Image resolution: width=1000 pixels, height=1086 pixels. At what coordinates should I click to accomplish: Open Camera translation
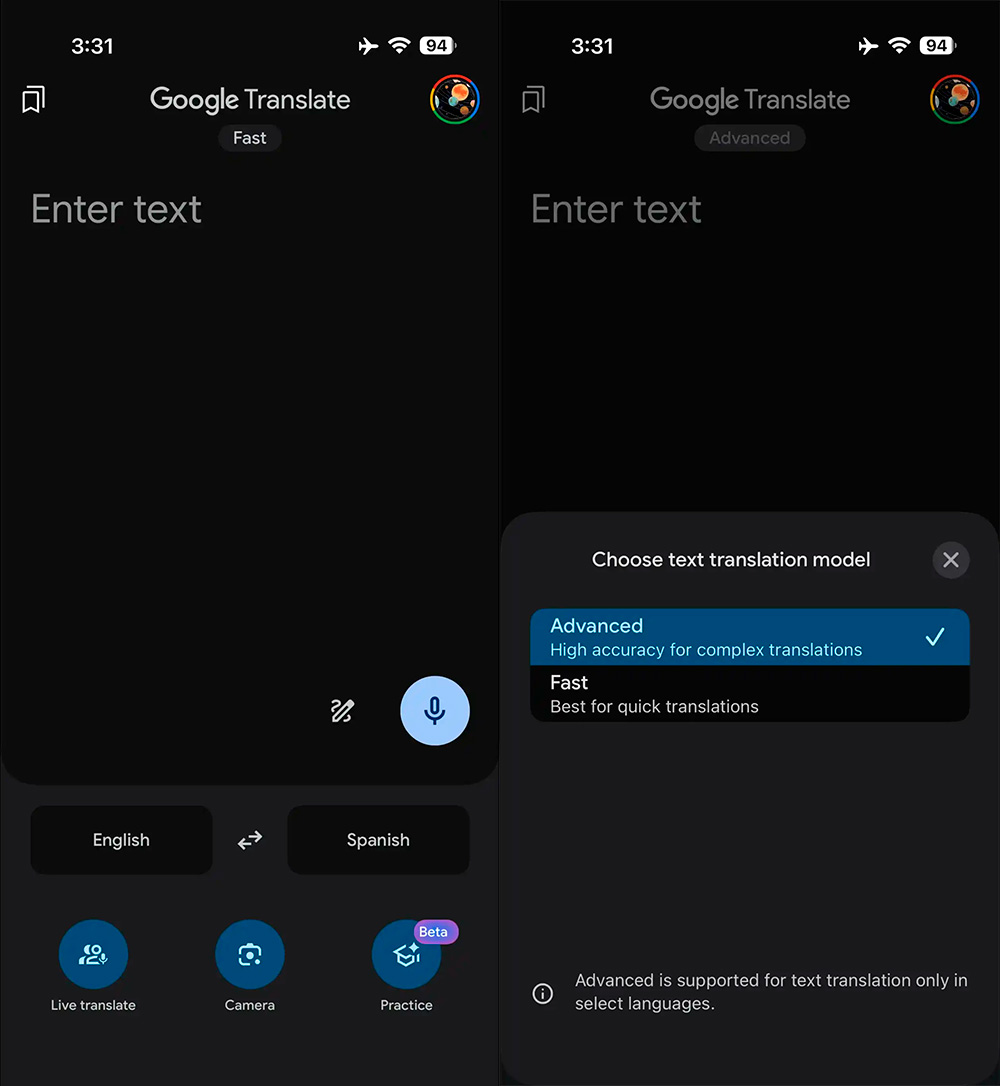click(250, 955)
